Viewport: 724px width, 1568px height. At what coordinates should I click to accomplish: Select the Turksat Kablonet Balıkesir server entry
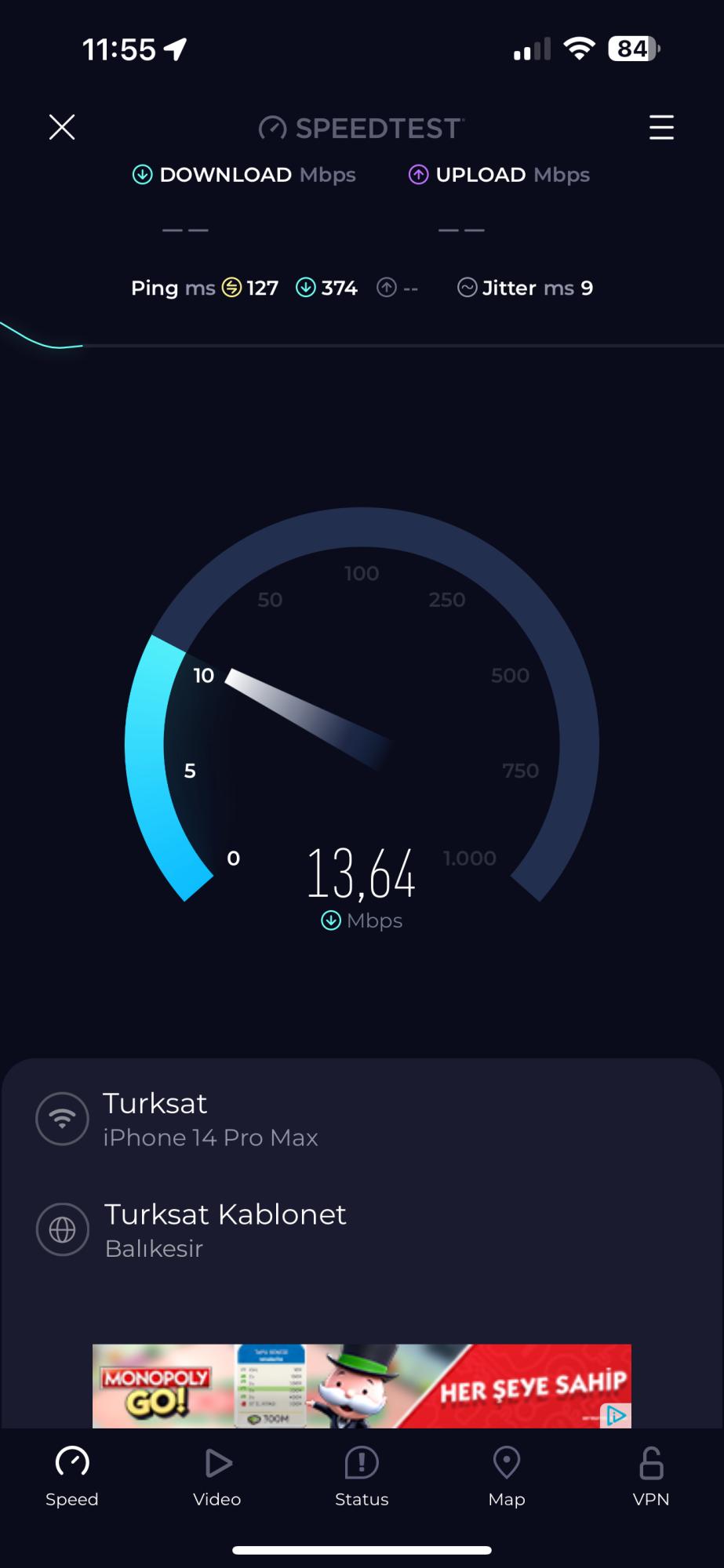click(x=225, y=1229)
